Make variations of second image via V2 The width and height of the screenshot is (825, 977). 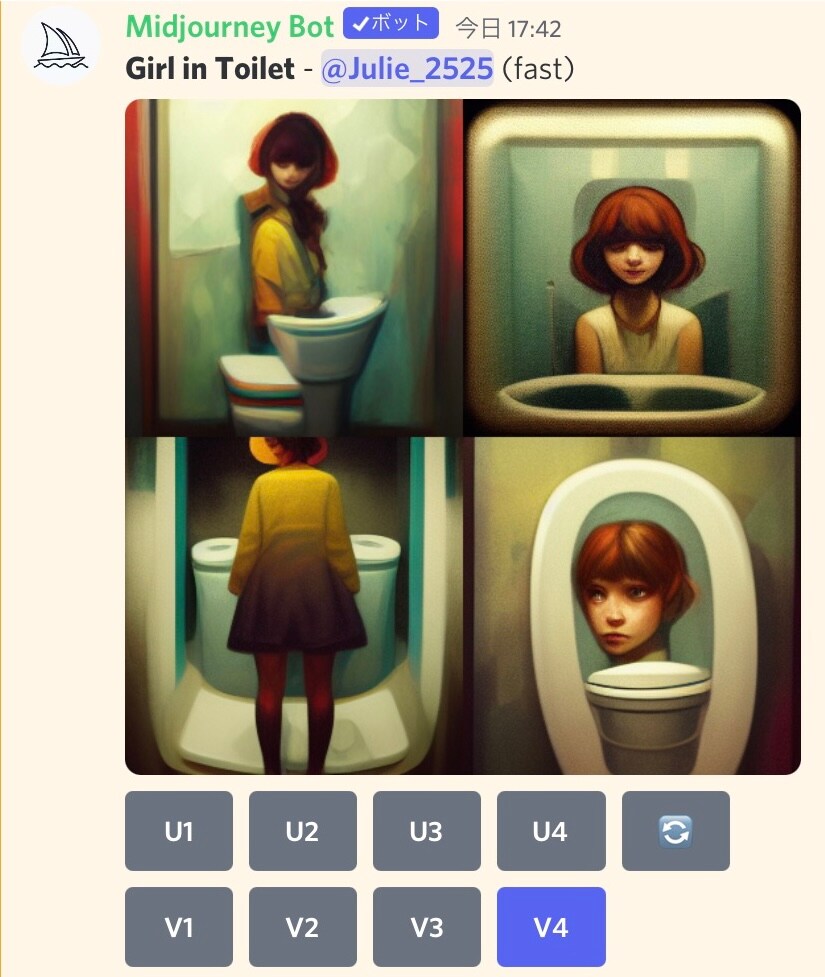coord(302,927)
